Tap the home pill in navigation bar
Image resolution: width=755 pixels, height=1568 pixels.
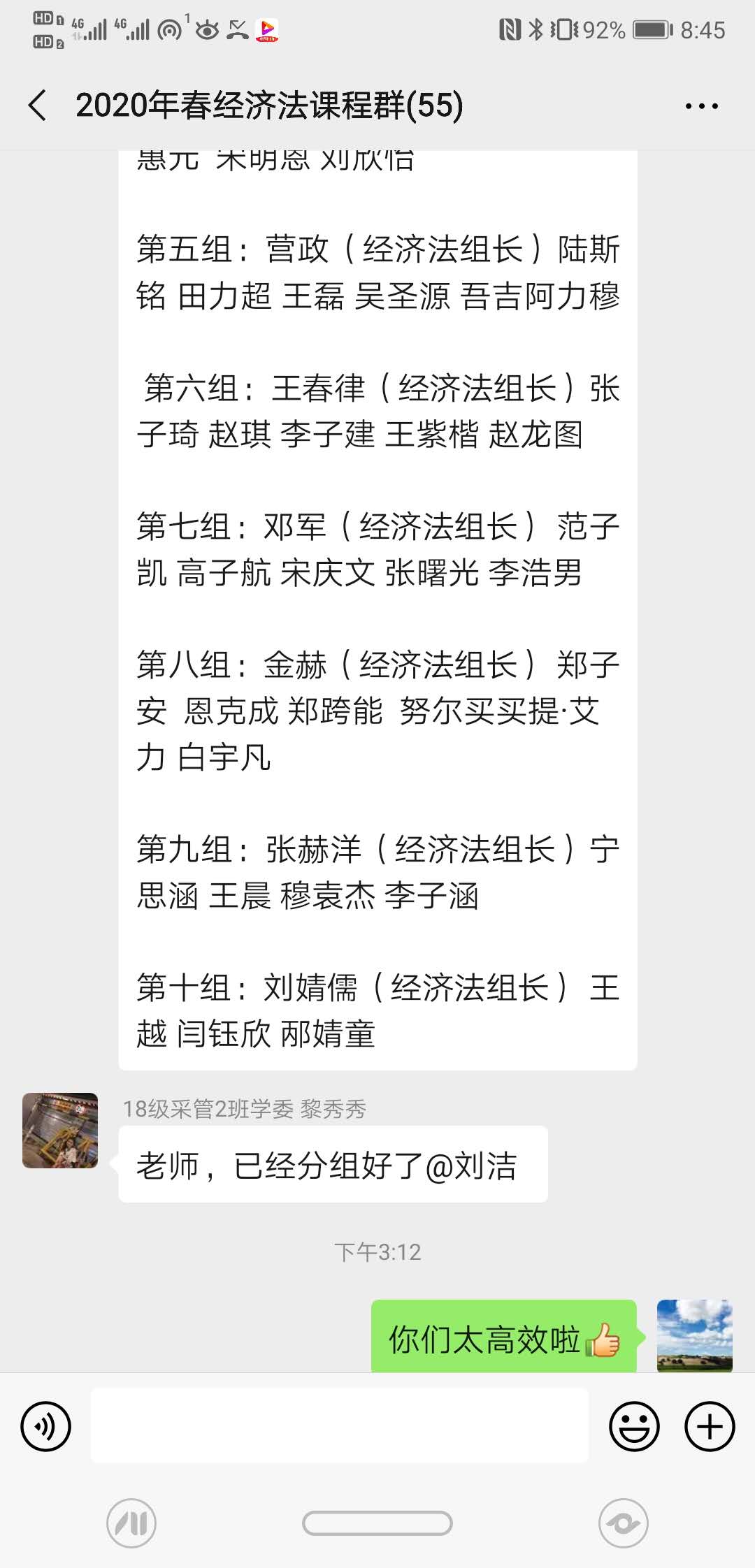pyautogui.click(x=377, y=1523)
